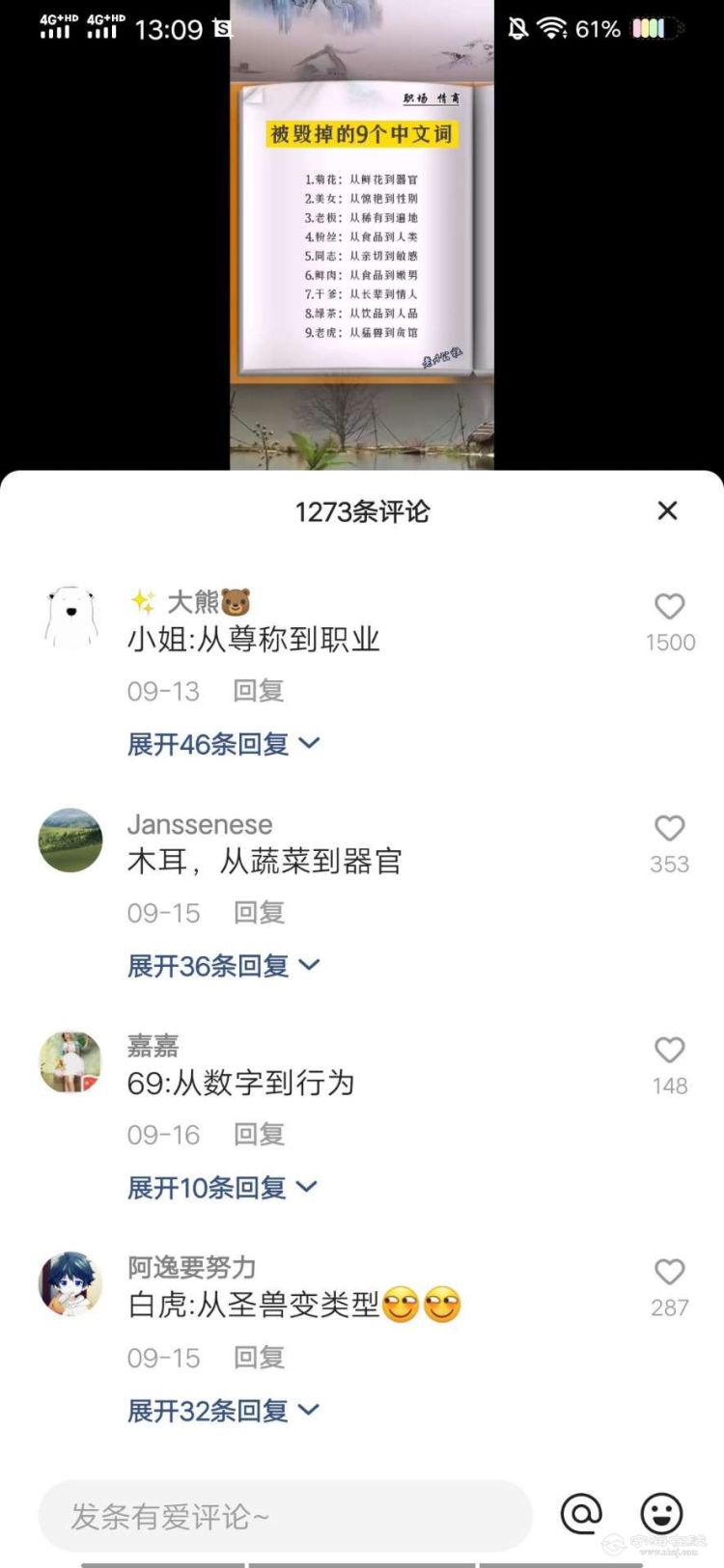This screenshot has width=724, height=1568.
Task: Like 阿逸要努力's comment
Action: pos(669,1272)
